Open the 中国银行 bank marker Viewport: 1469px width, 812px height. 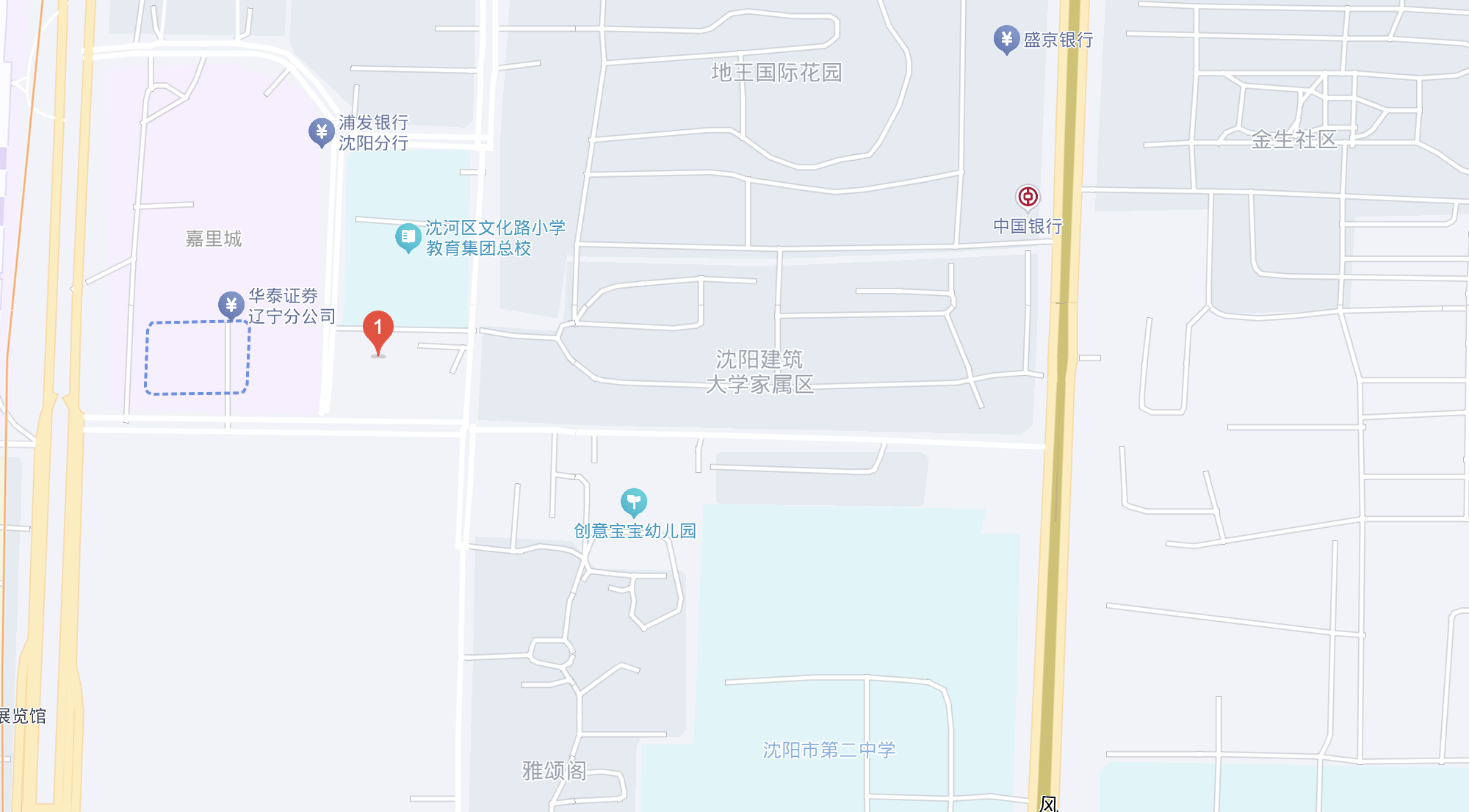point(1027,197)
